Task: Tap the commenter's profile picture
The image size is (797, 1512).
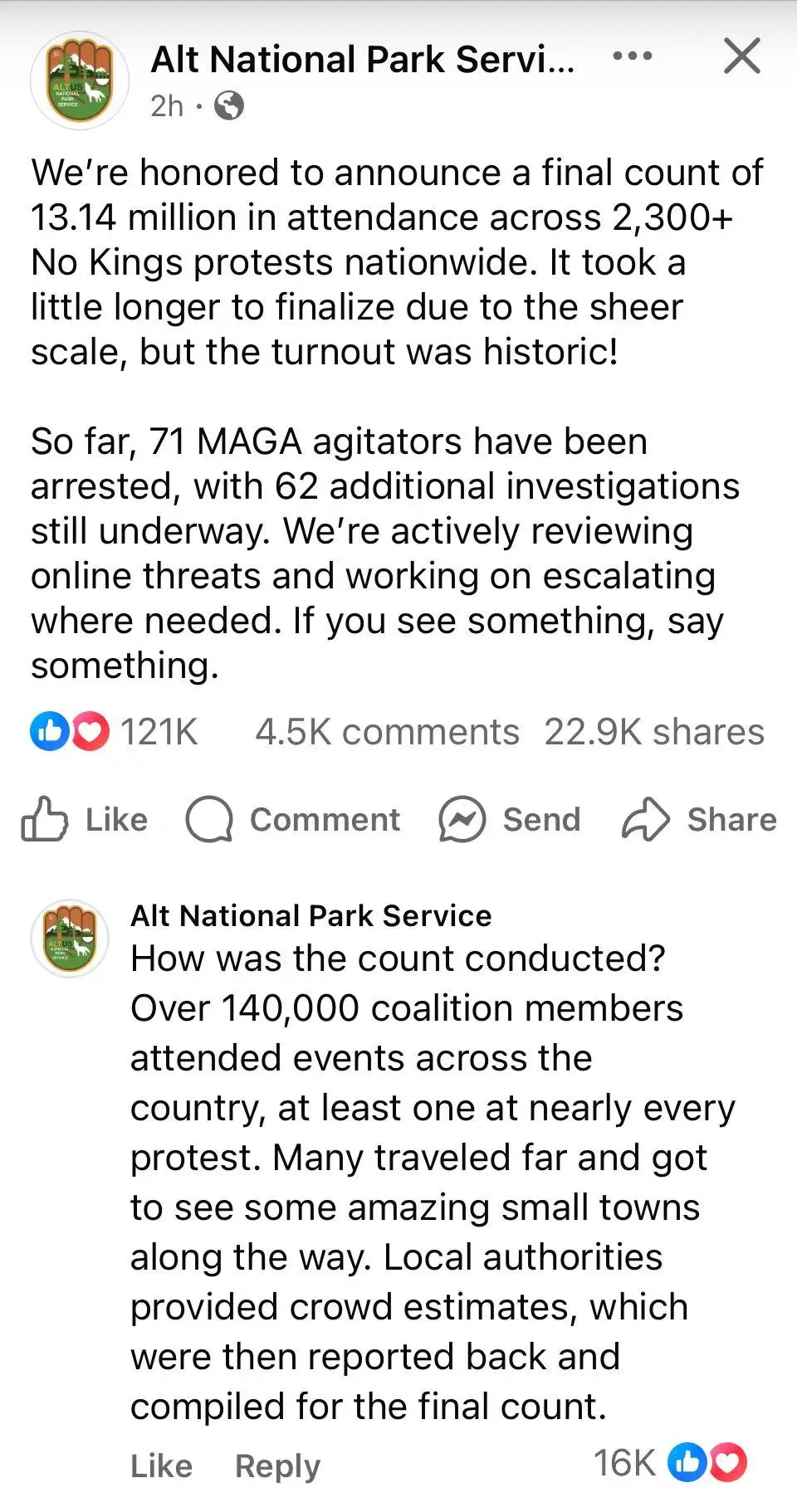Action: click(71, 938)
